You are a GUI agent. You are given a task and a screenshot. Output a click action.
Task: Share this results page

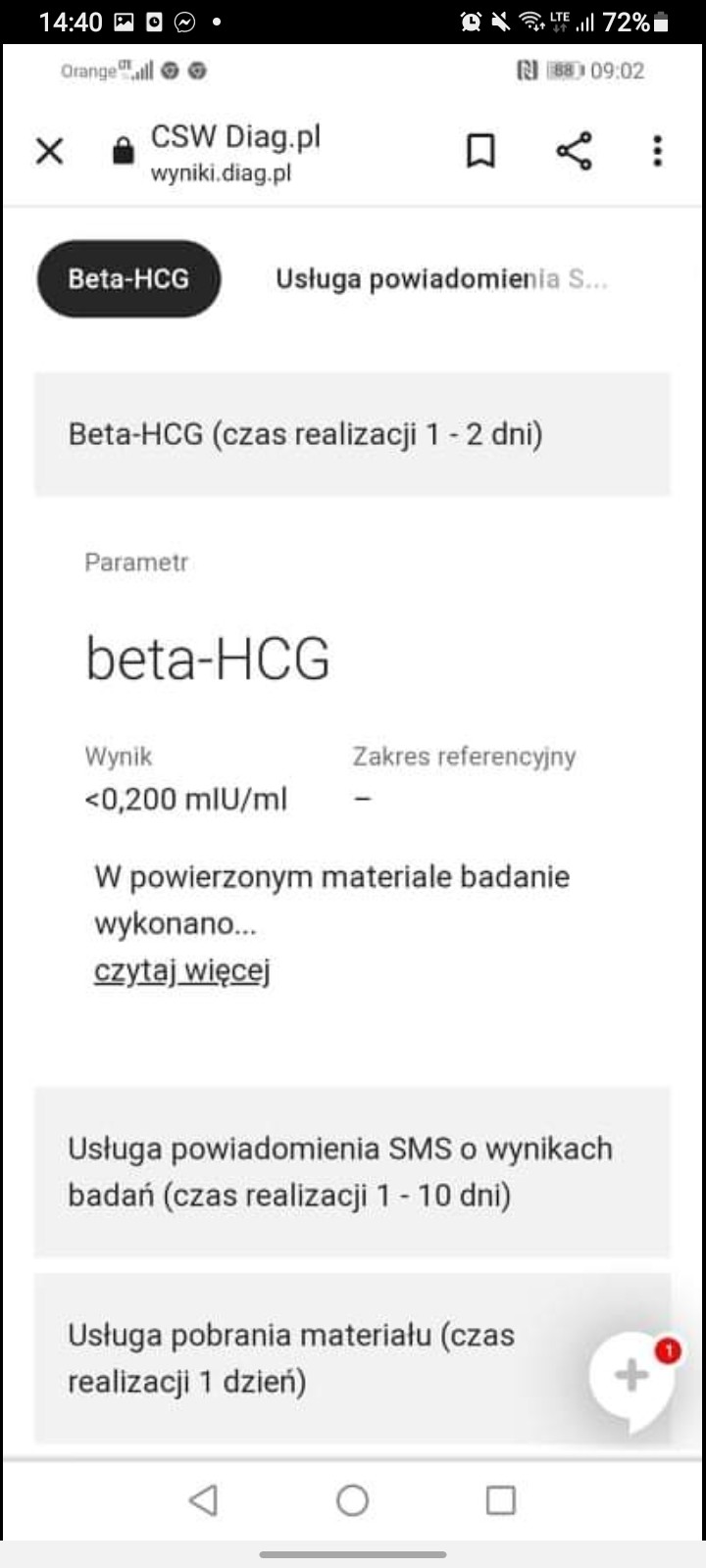pos(574,151)
